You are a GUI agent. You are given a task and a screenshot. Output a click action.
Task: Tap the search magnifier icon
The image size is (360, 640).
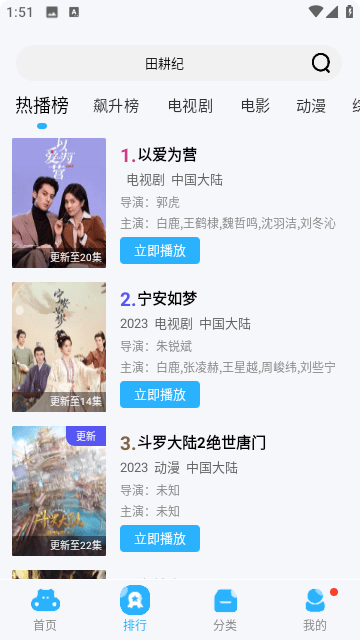(x=321, y=63)
